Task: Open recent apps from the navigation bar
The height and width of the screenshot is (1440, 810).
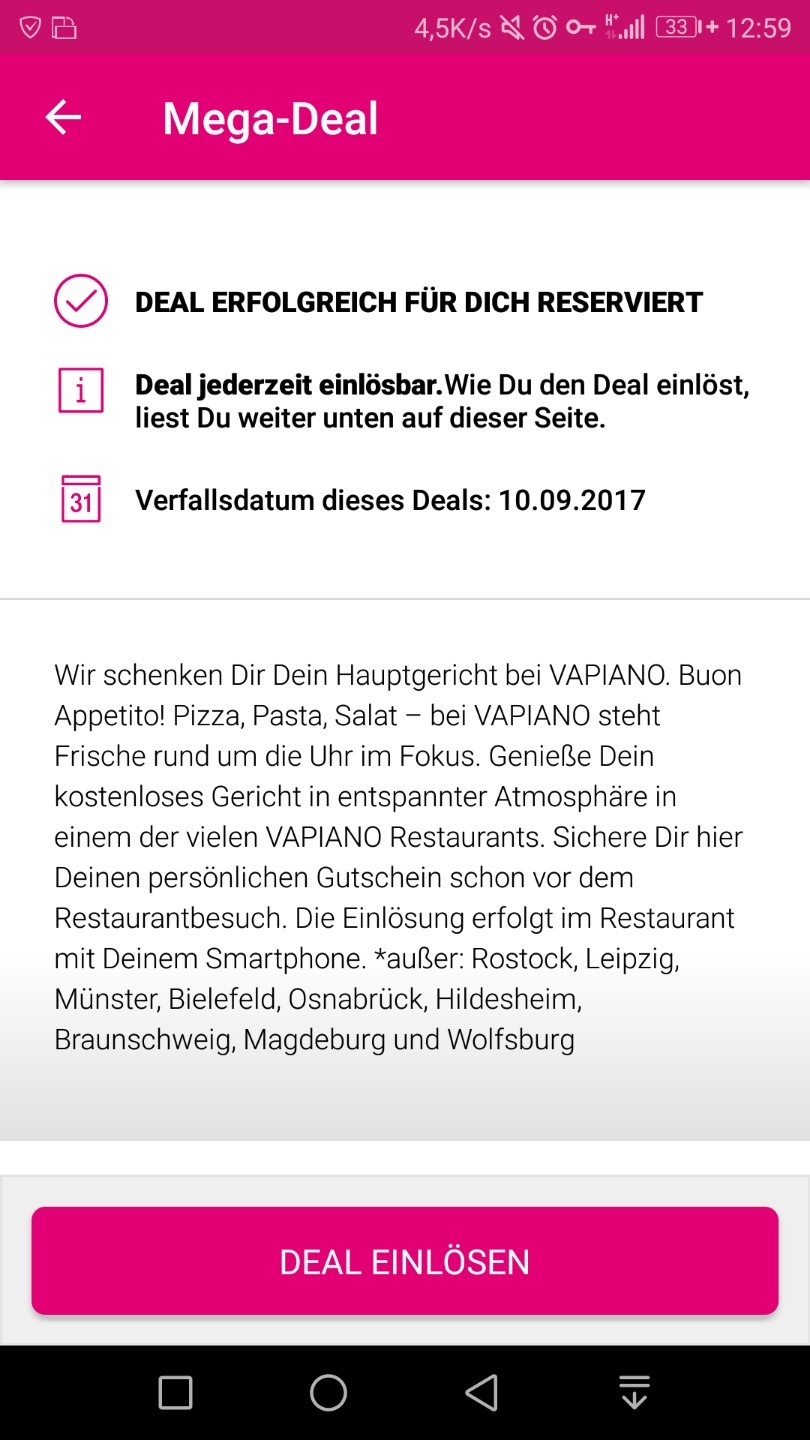Action: (x=175, y=1392)
